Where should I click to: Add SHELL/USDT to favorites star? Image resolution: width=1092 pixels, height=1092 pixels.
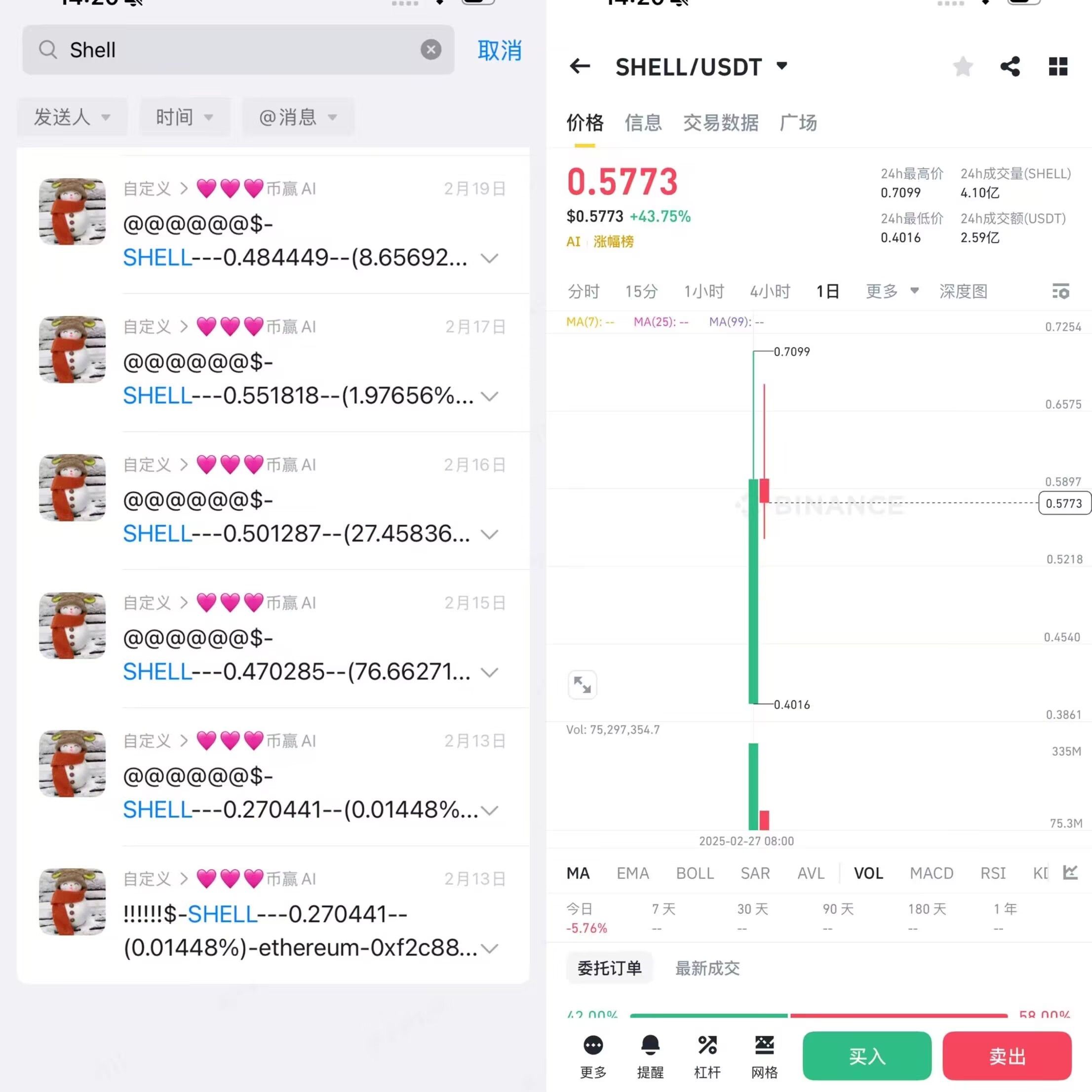(x=963, y=67)
